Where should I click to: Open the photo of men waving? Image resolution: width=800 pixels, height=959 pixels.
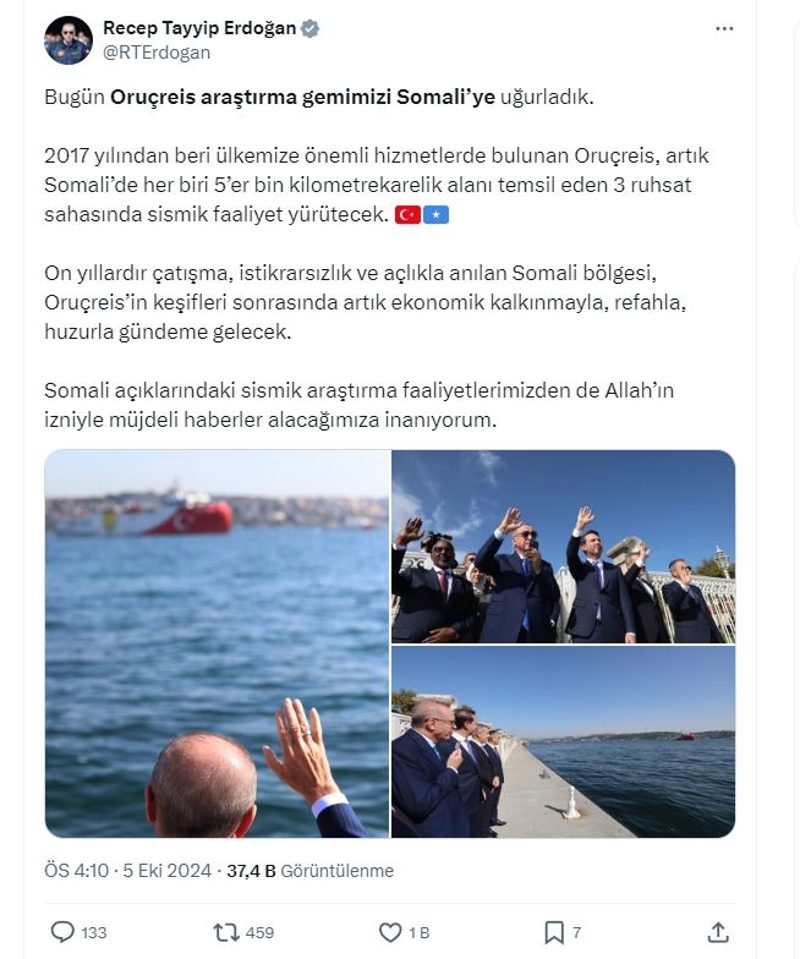[x=563, y=546]
